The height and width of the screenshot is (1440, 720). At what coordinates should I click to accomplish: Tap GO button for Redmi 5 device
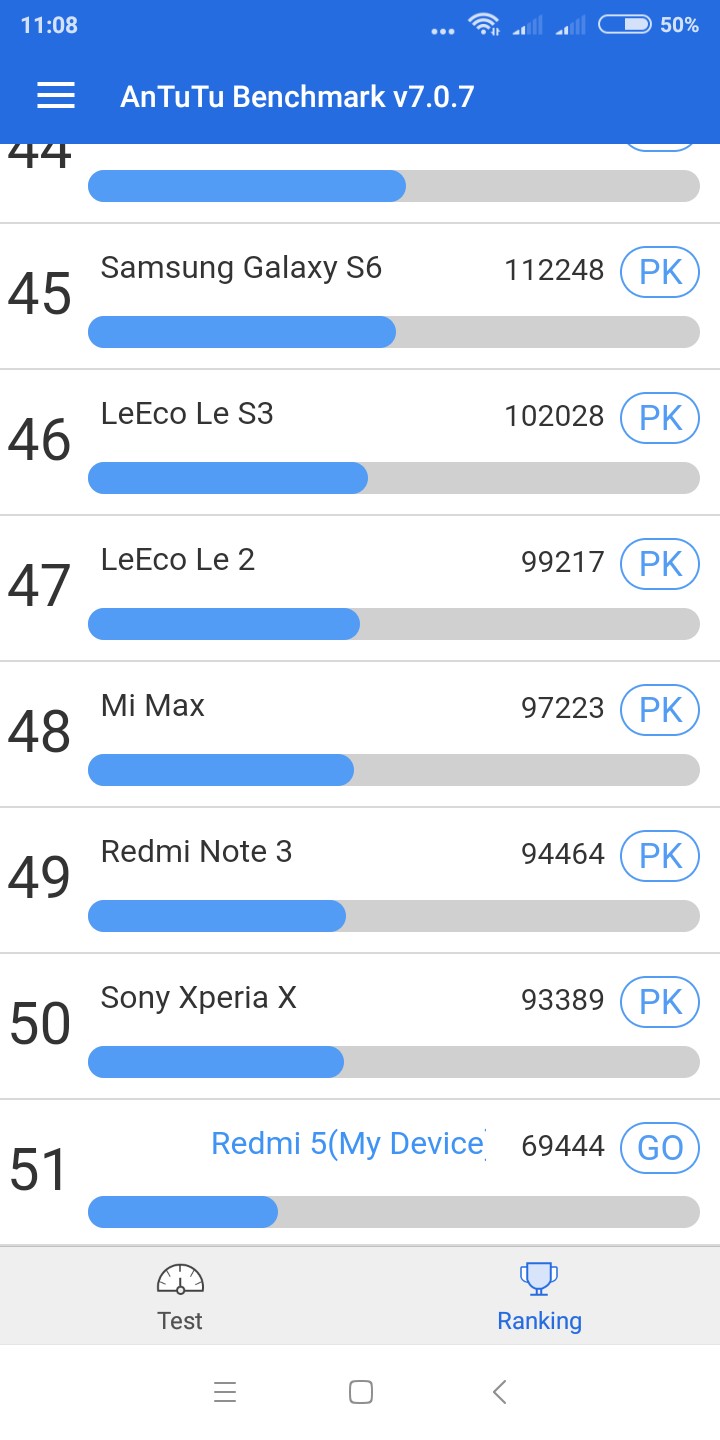pos(660,1148)
